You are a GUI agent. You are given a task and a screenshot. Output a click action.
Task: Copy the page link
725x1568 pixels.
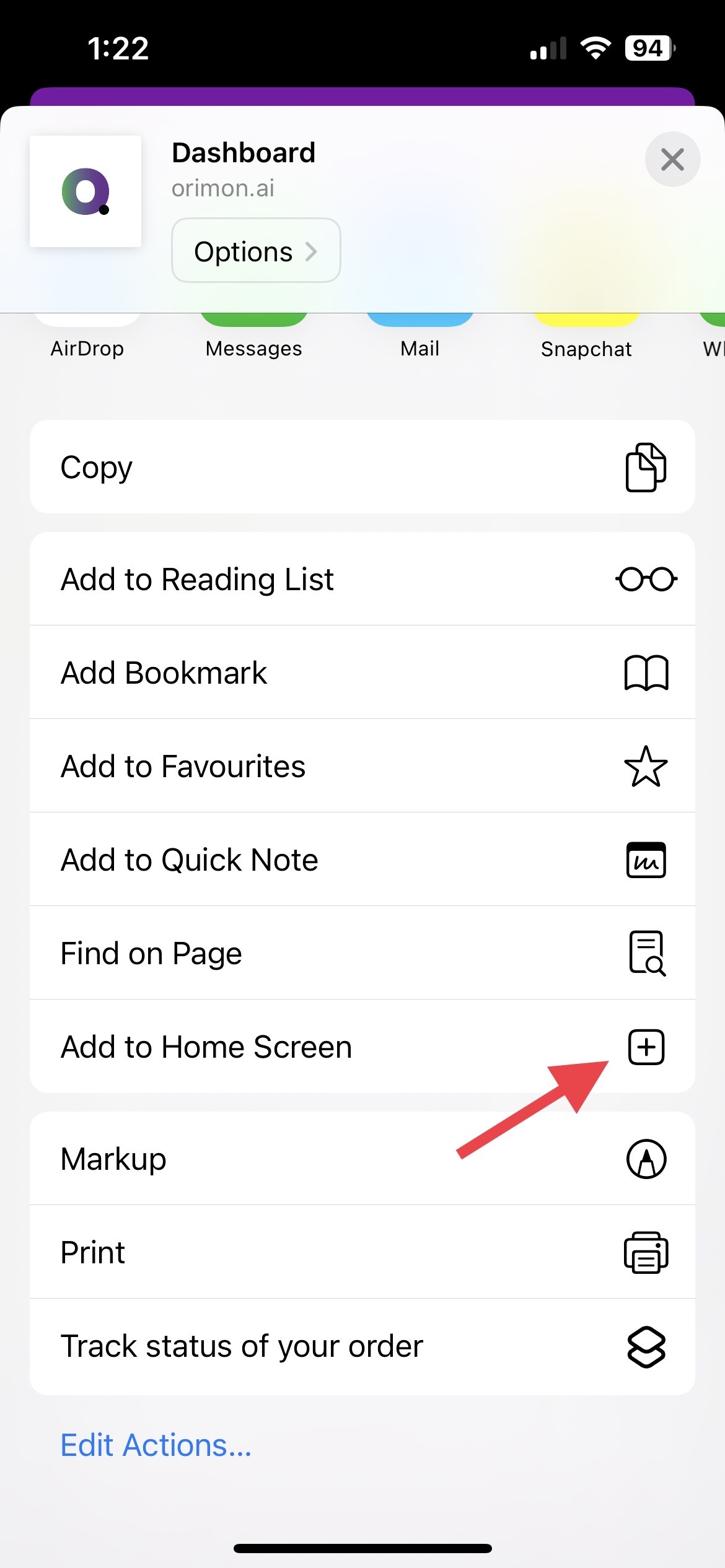point(362,467)
